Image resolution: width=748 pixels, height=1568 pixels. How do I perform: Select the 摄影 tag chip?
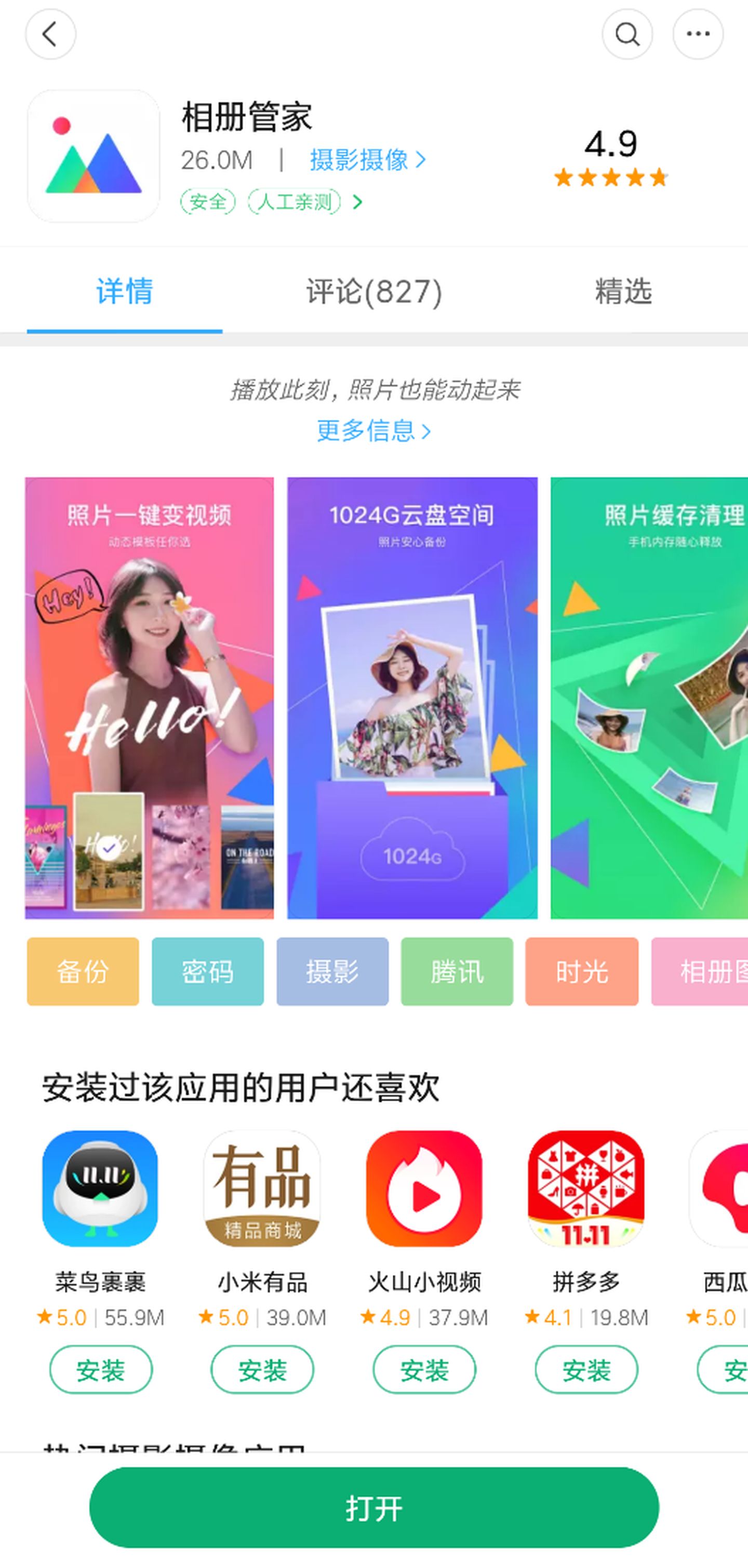[x=332, y=971]
